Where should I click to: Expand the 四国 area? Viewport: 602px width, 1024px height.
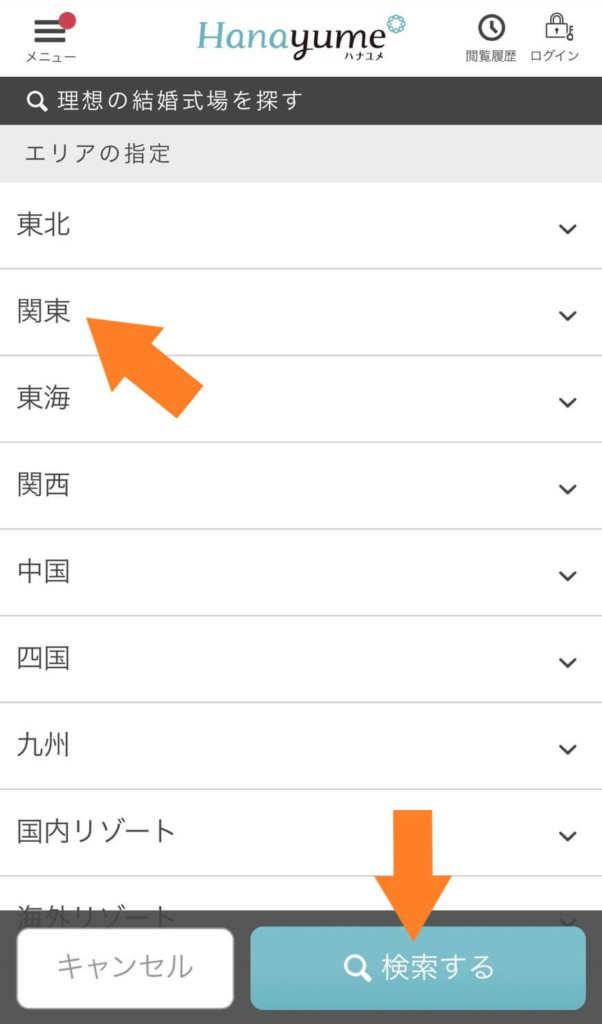pos(301,659)
